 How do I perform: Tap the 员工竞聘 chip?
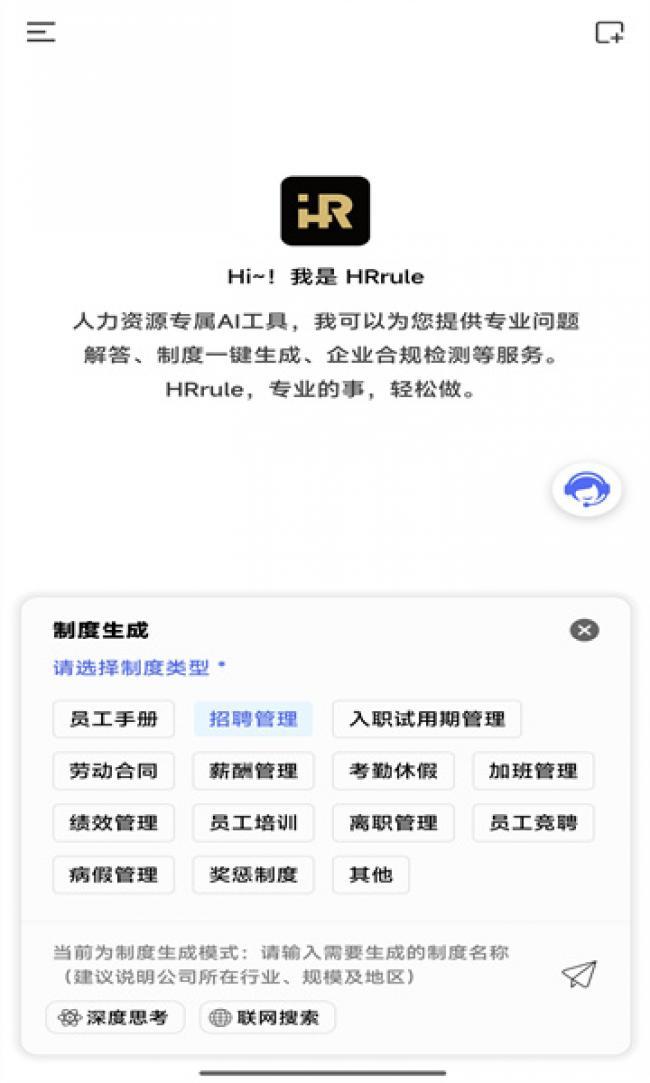(x=533, y=823)
